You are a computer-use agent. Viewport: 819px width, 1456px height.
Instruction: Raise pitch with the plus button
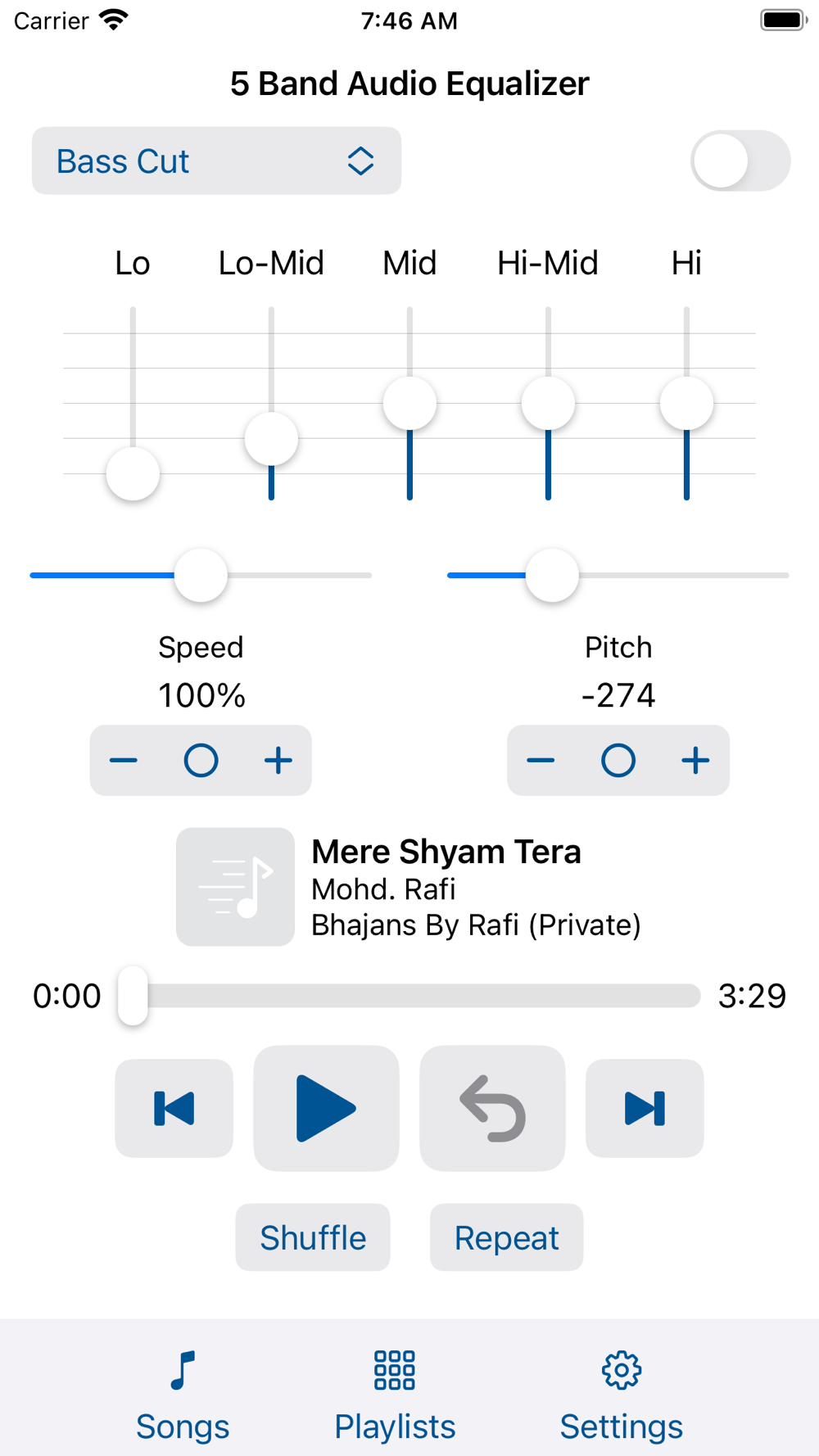point(695,761)
